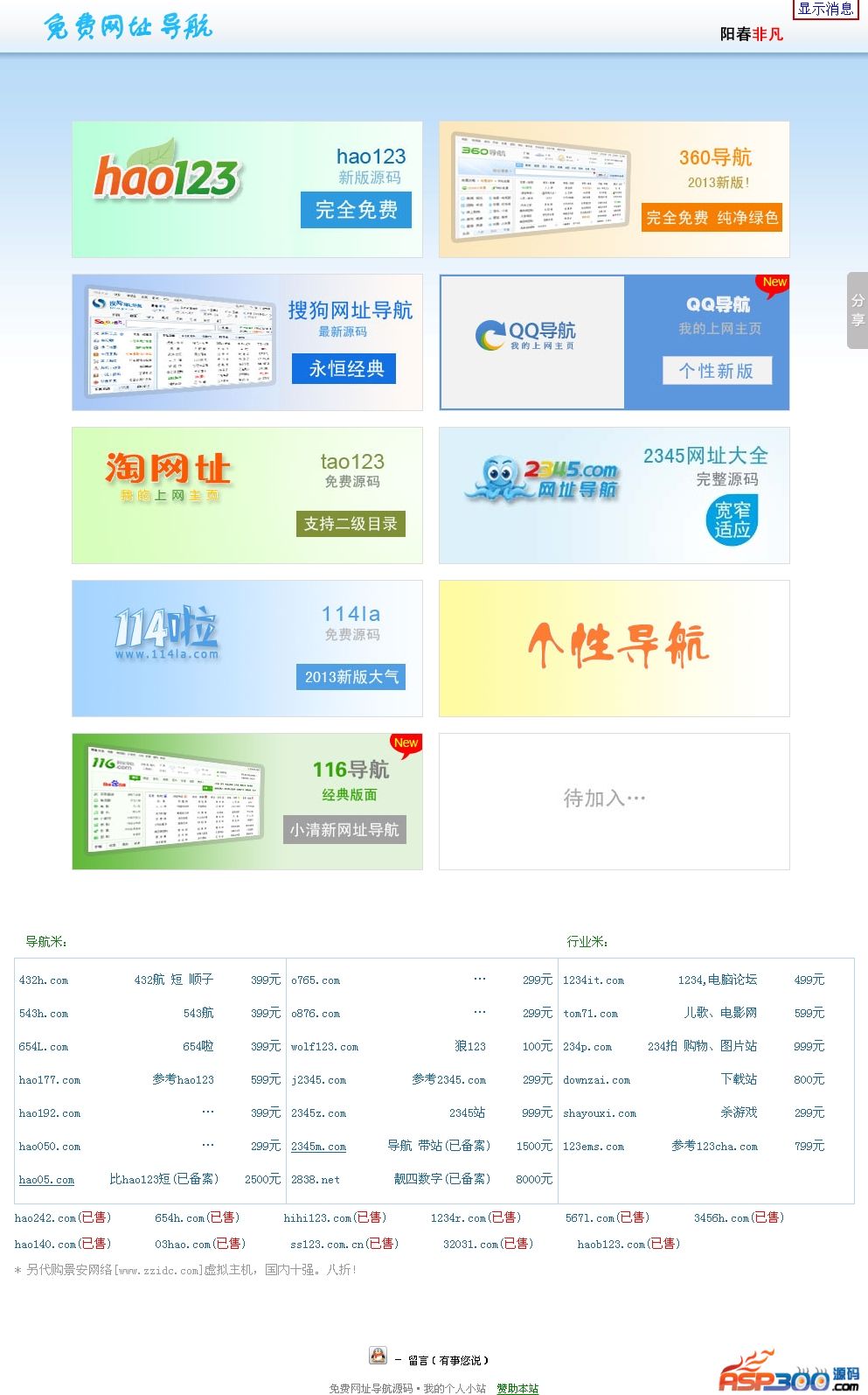Image resolution: width=868 pixels, height=1395 pixels.
Task: Open the hao123 source code card
Action: (x=247, y=189)
